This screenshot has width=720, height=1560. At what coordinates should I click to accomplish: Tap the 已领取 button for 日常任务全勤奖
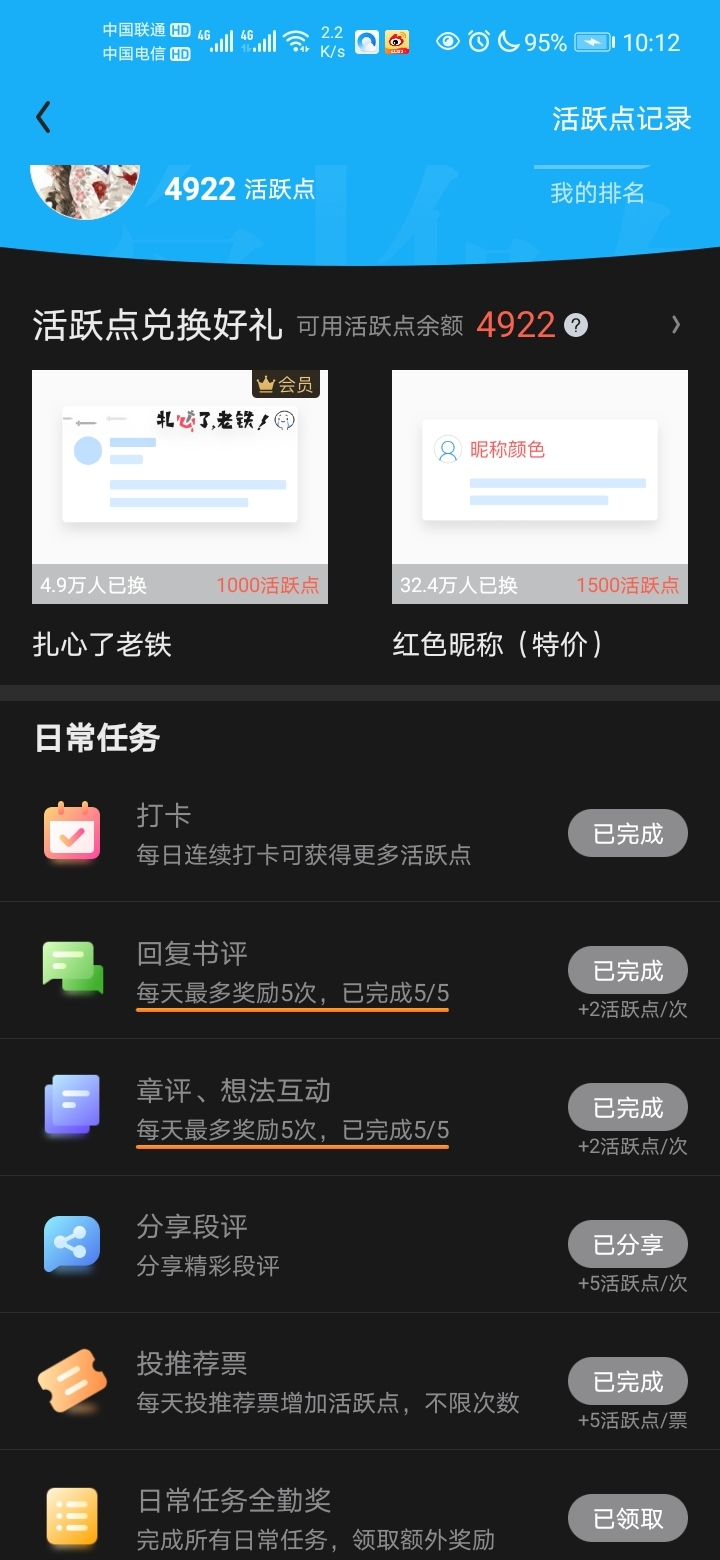[628, 1519]
